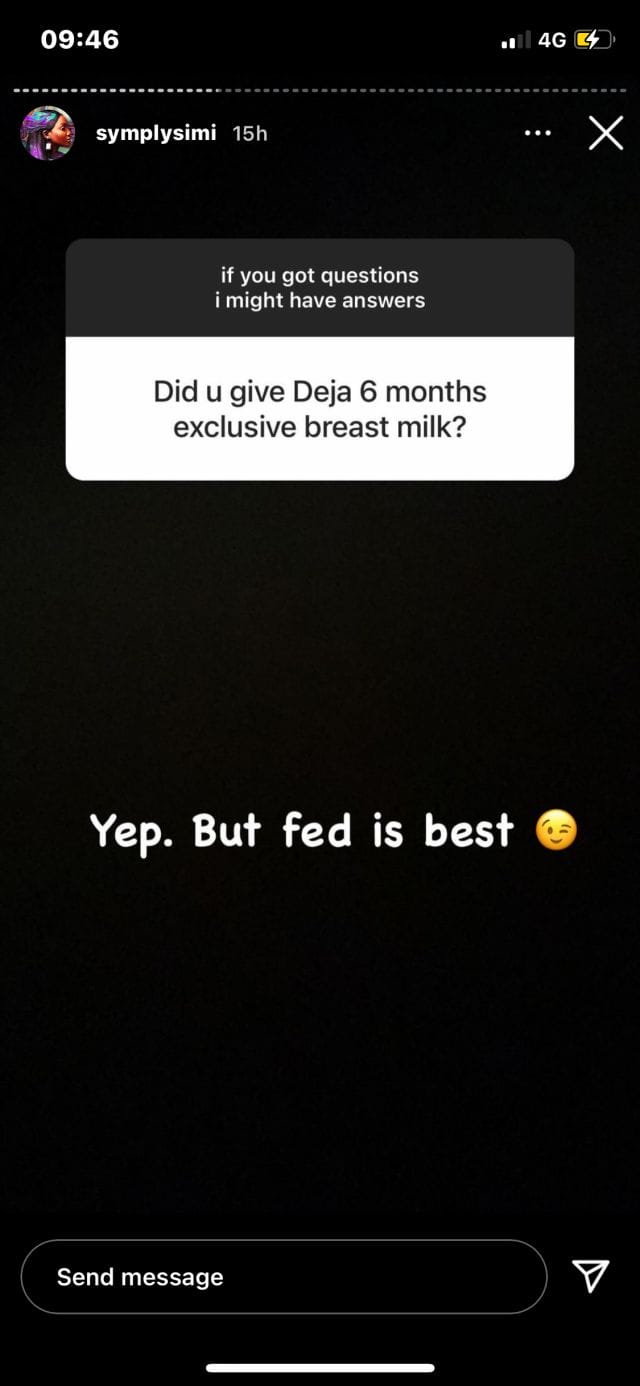Close the story viewer
640x1386 pixels.
click(x=606, y=133)
